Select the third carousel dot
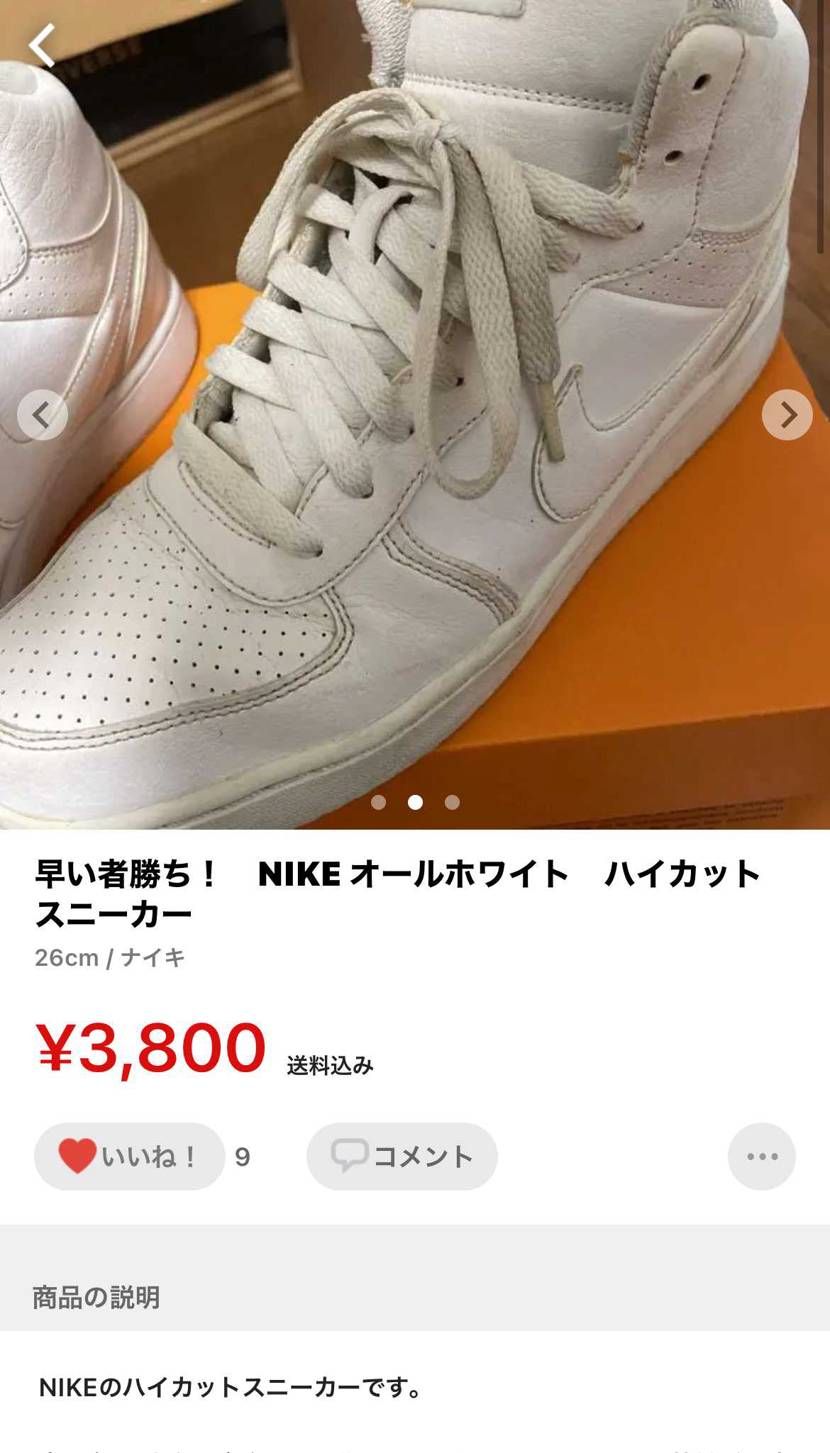Image resolution: width=830 pixels, height=1453 pixels. [x=452, y=802]
